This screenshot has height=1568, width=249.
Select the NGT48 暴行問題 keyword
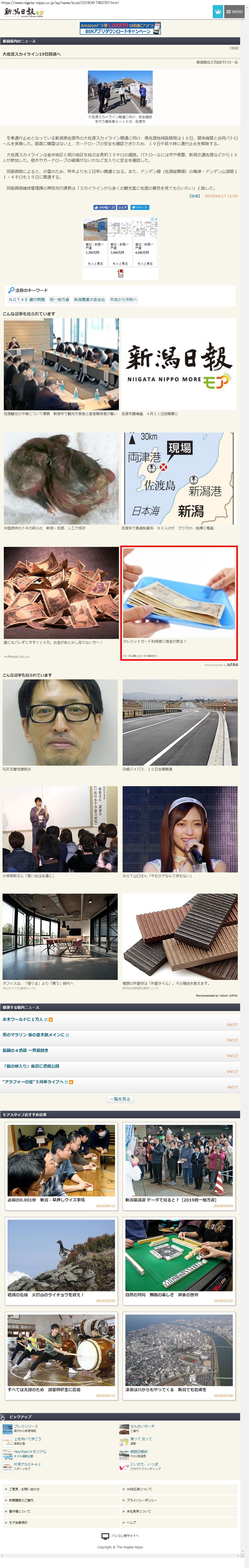[x=27, y=299]
